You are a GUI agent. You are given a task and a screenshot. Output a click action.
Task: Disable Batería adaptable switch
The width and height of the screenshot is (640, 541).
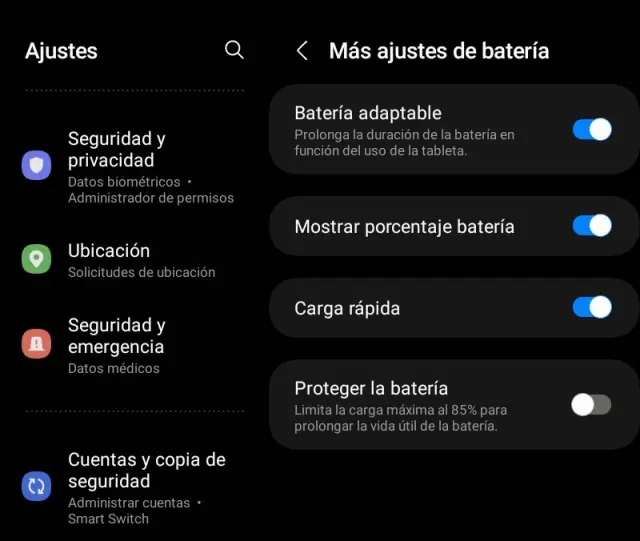point(591,129)
